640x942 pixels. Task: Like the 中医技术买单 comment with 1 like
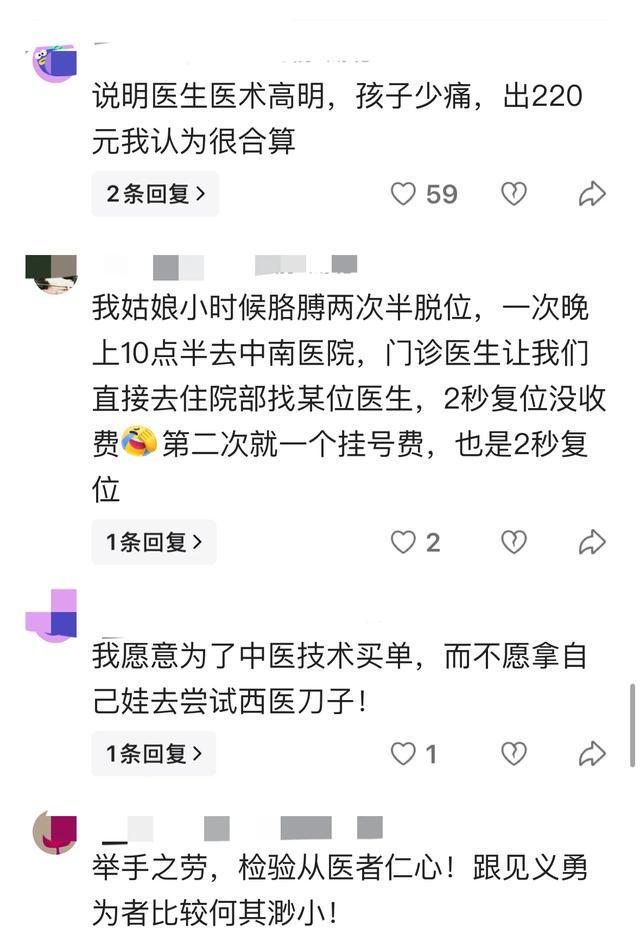(x=403, y=753)
